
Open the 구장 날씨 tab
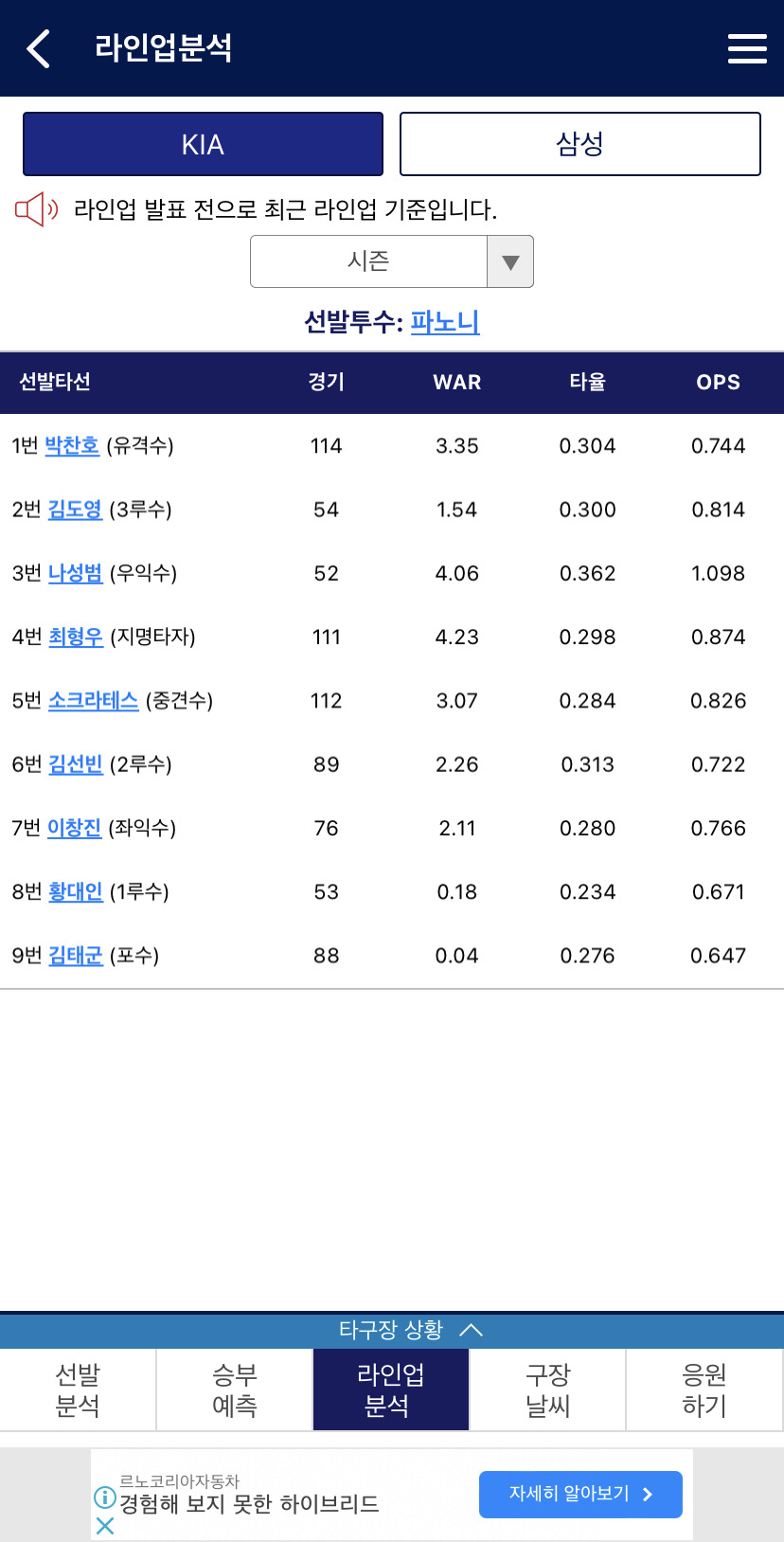pos(547,1389)
